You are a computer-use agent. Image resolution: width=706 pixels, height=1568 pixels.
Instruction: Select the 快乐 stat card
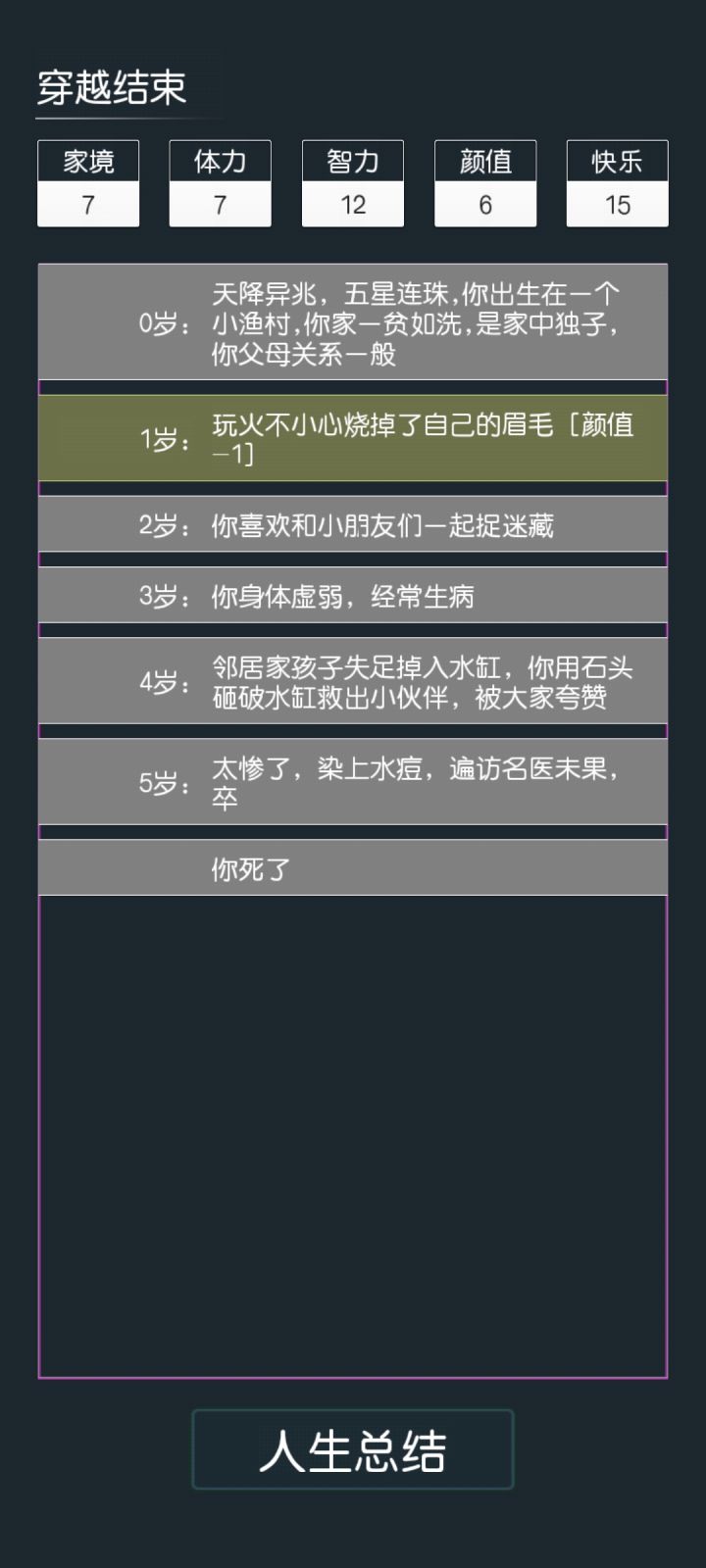[617, 184]
